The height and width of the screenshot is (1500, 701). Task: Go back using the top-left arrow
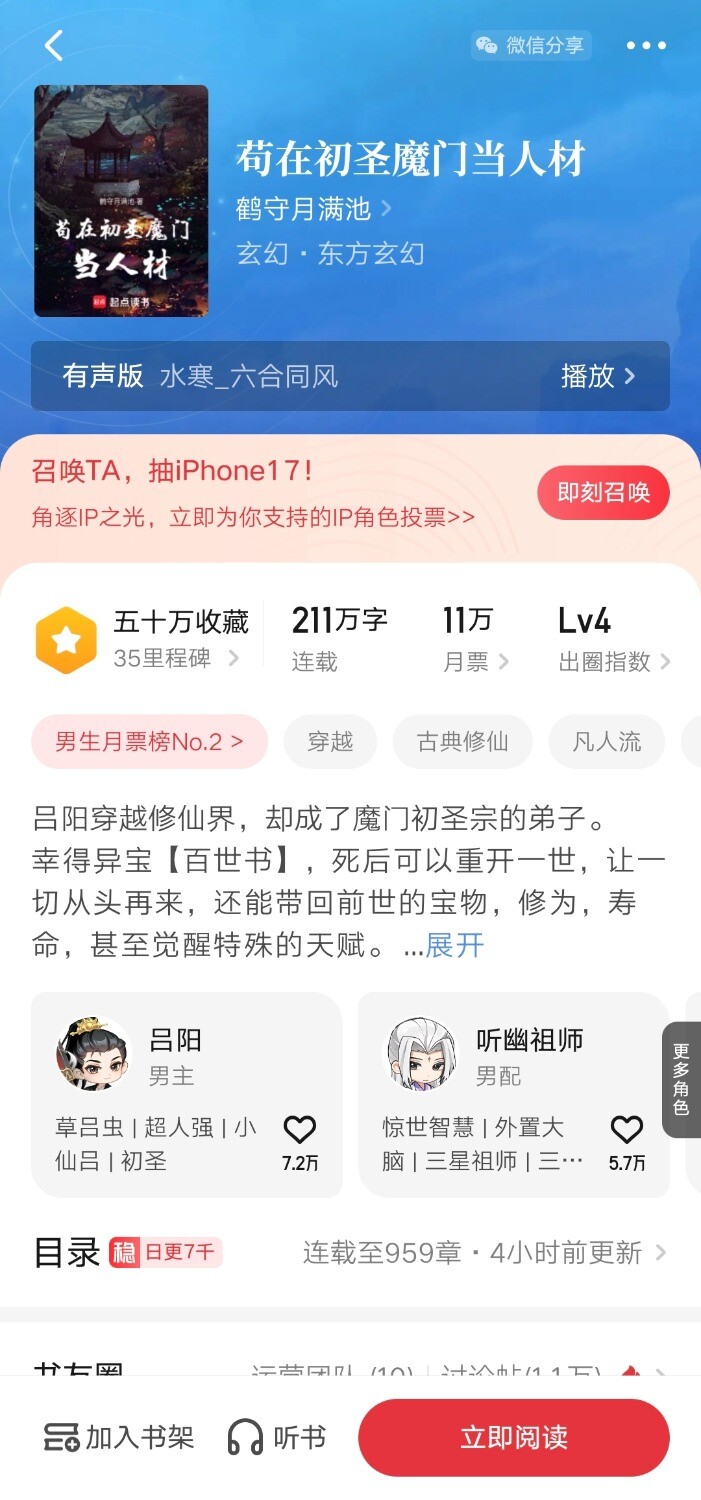click(x=54, y=45)
